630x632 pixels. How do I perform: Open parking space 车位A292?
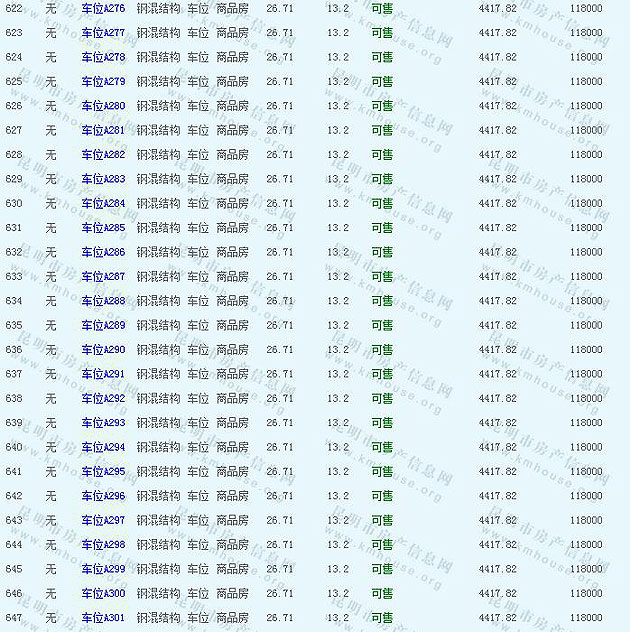click(x=103, y=398)
